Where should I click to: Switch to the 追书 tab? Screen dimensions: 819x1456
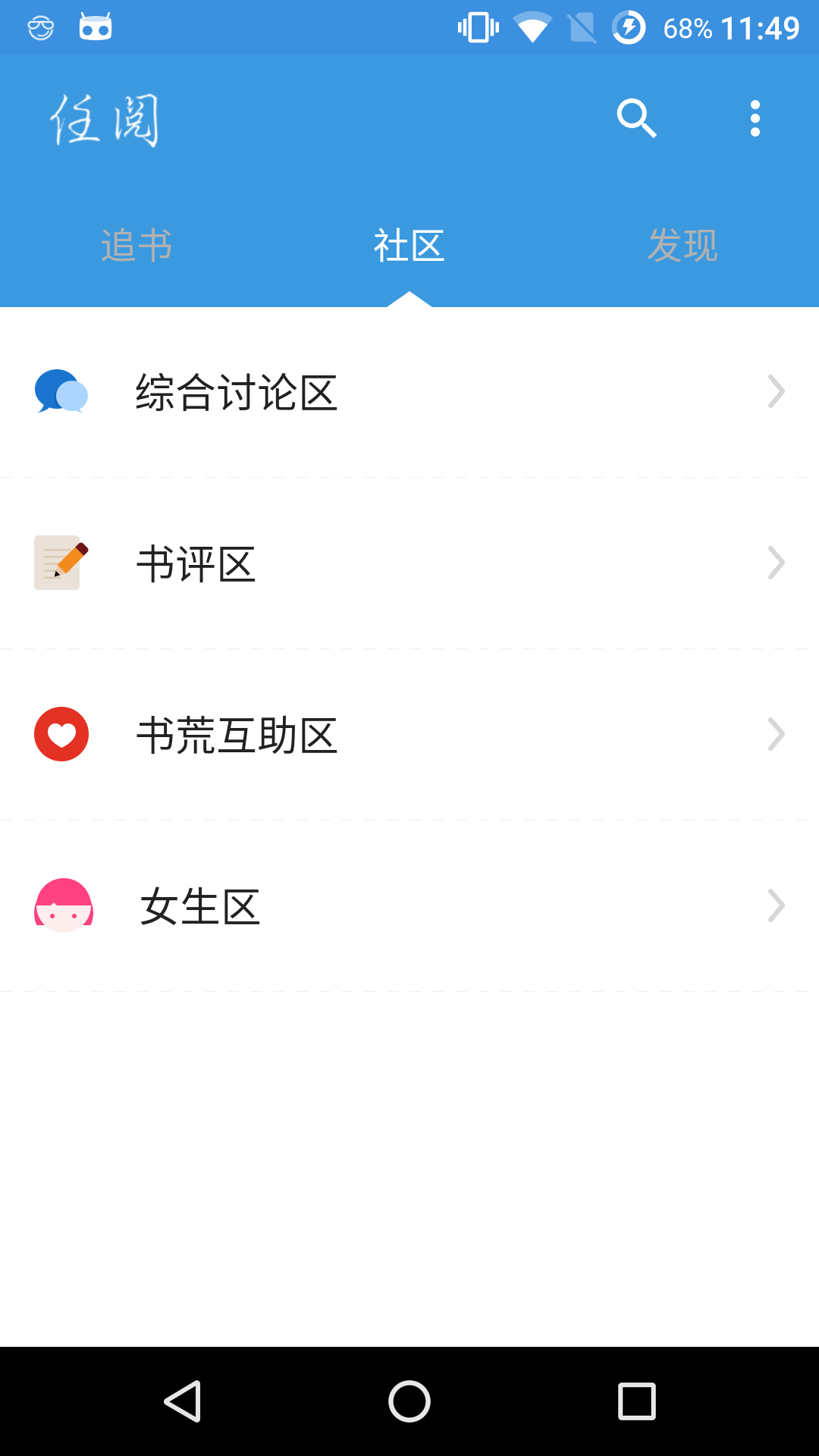tap(136, 246)
